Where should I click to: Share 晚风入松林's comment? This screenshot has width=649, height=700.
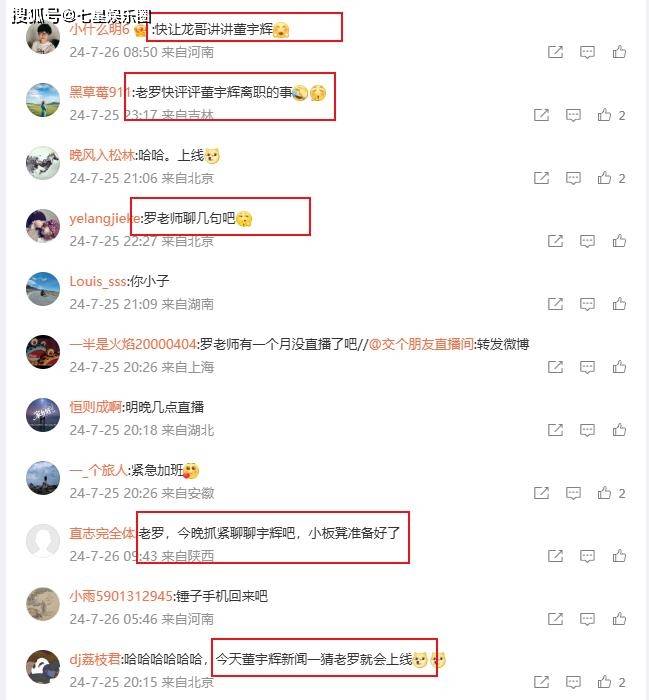tap(541, 178)
